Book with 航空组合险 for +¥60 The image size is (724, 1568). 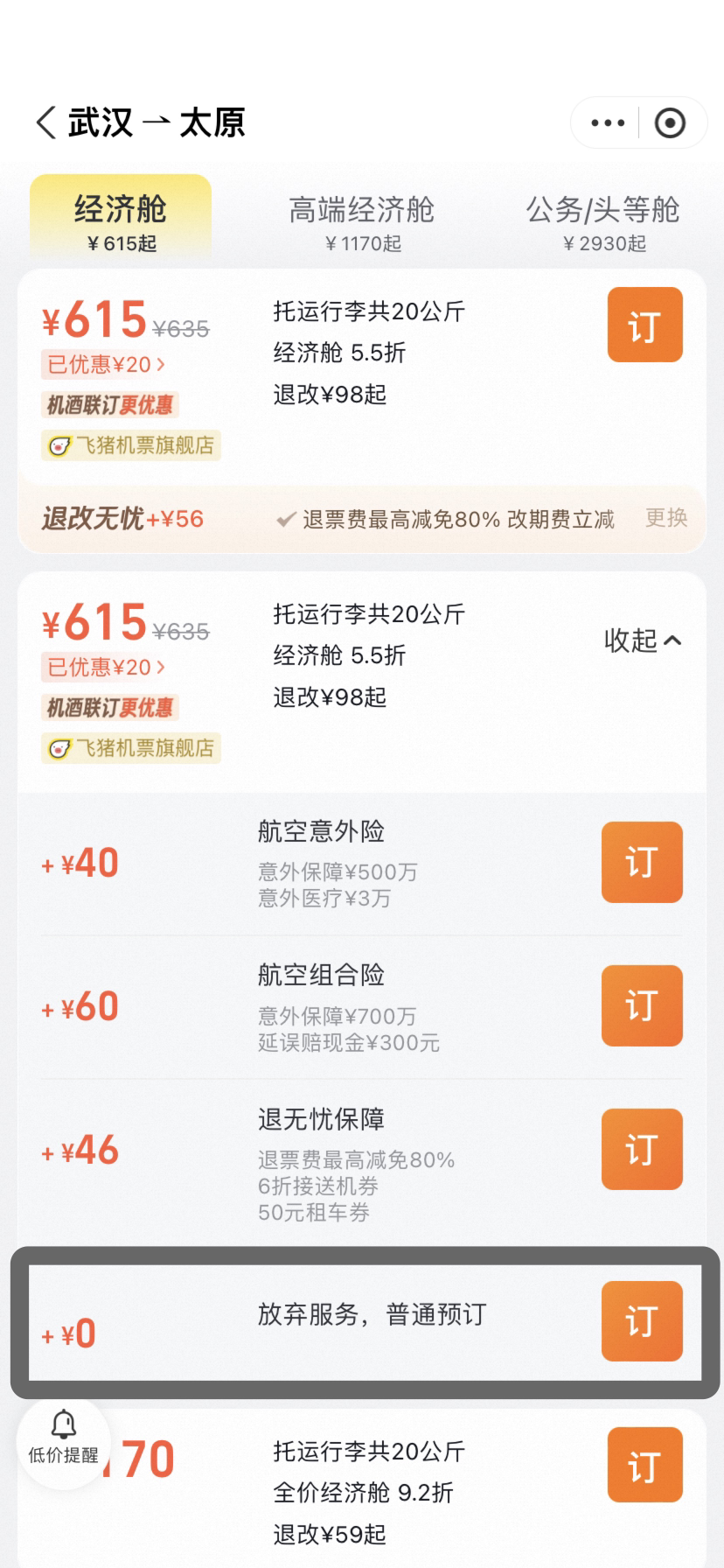pyautogui.click(x=641, y=1005)
